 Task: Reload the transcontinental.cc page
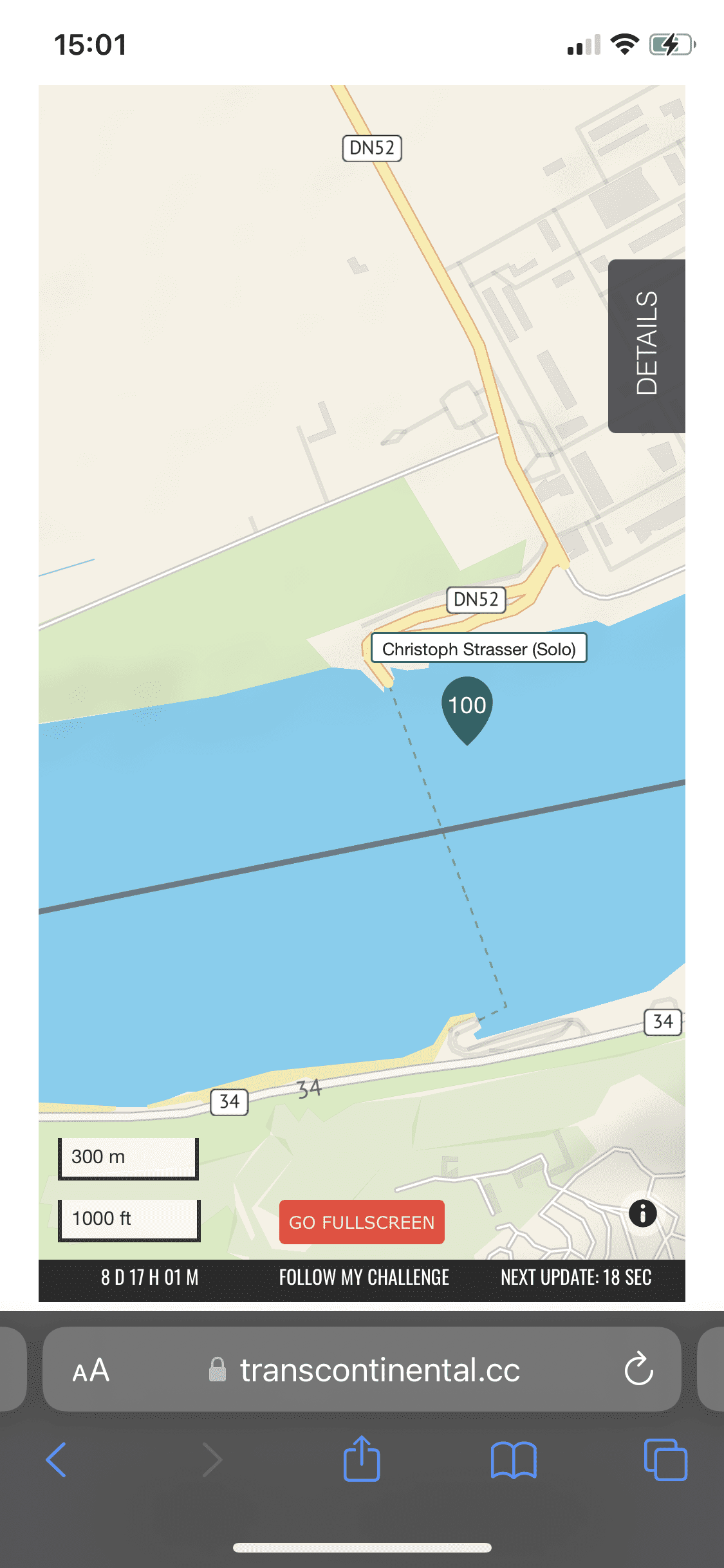coord(638,1369)
